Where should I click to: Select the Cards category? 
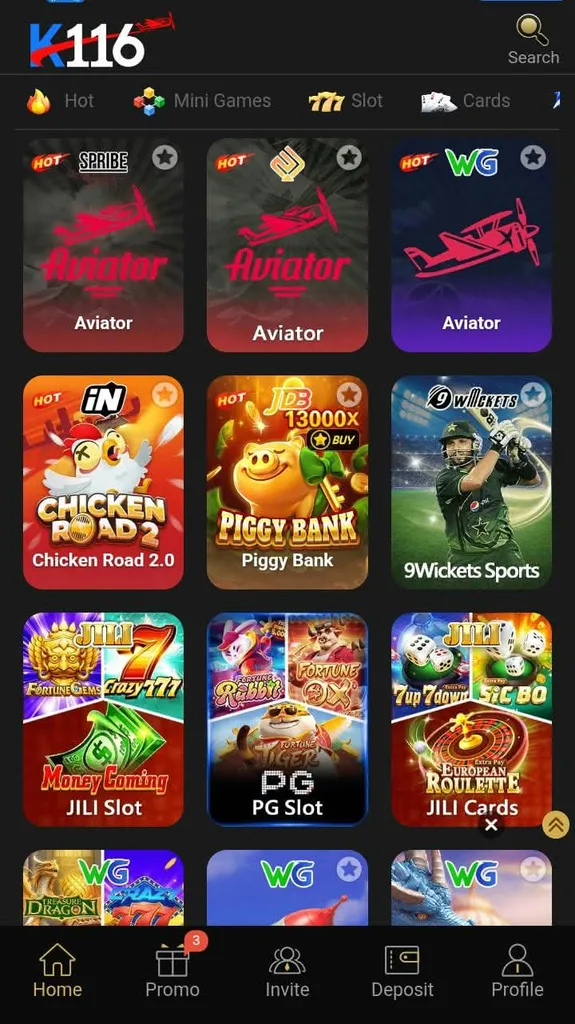point(466,101)
